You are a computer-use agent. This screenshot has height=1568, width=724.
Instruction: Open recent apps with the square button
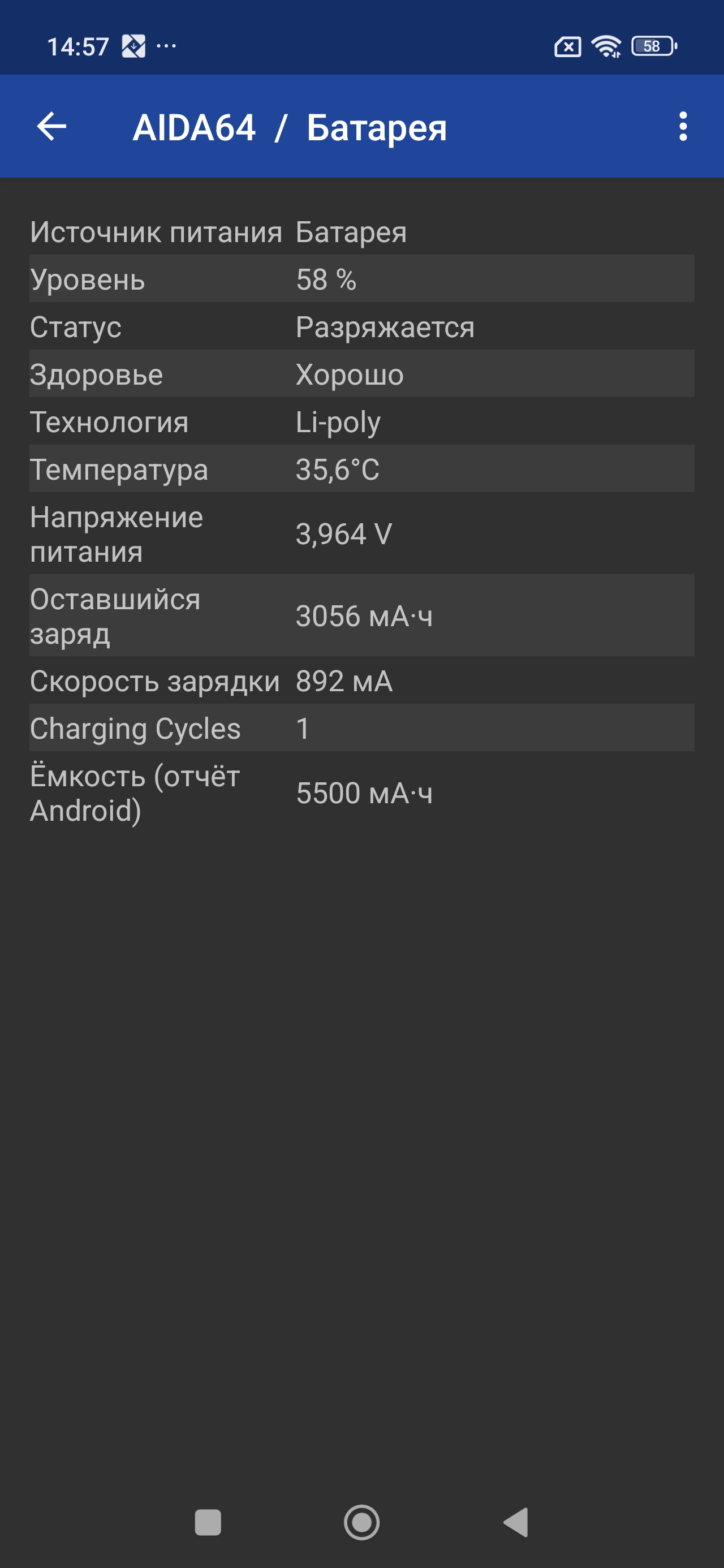click(208, 1522)
